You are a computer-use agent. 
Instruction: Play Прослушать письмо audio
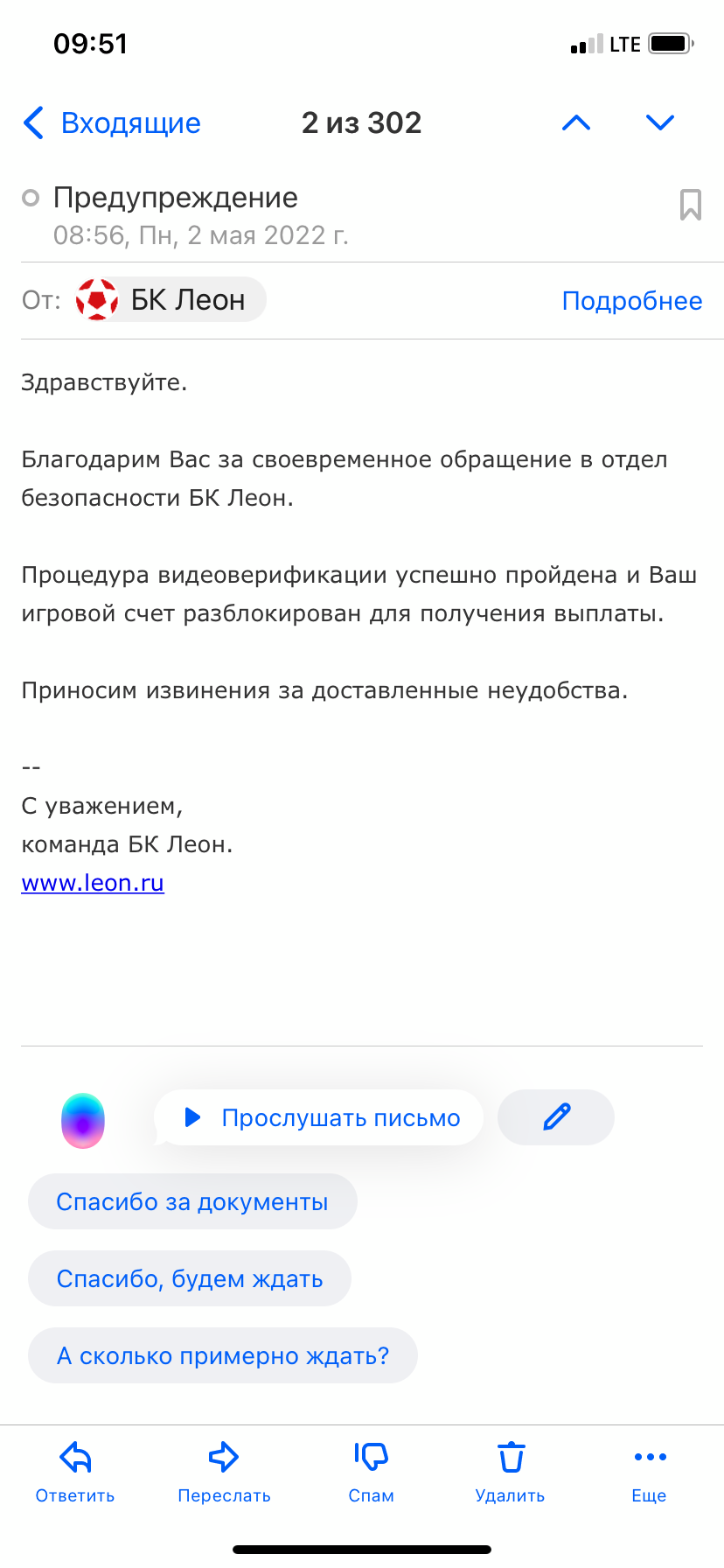tap(319, 1117)
